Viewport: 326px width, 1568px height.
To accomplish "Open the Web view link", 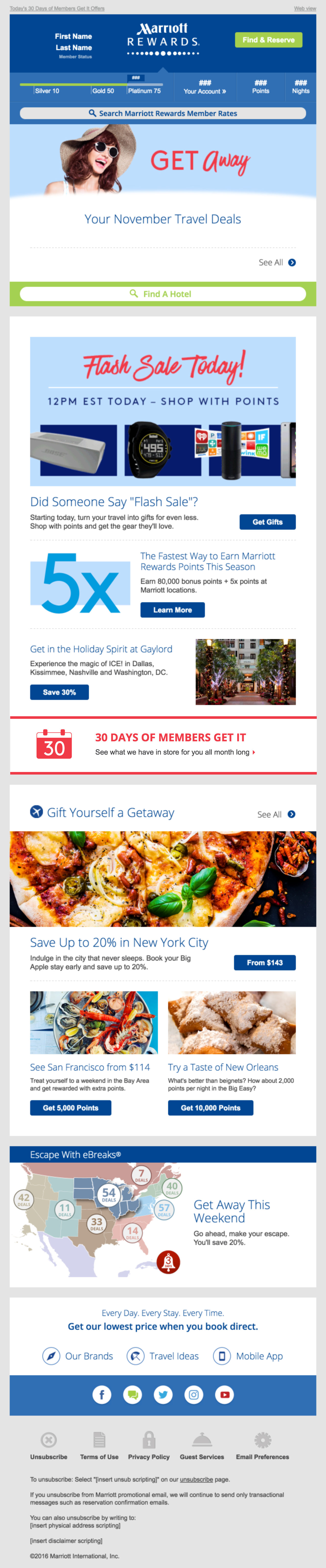I will pos(305,8).
